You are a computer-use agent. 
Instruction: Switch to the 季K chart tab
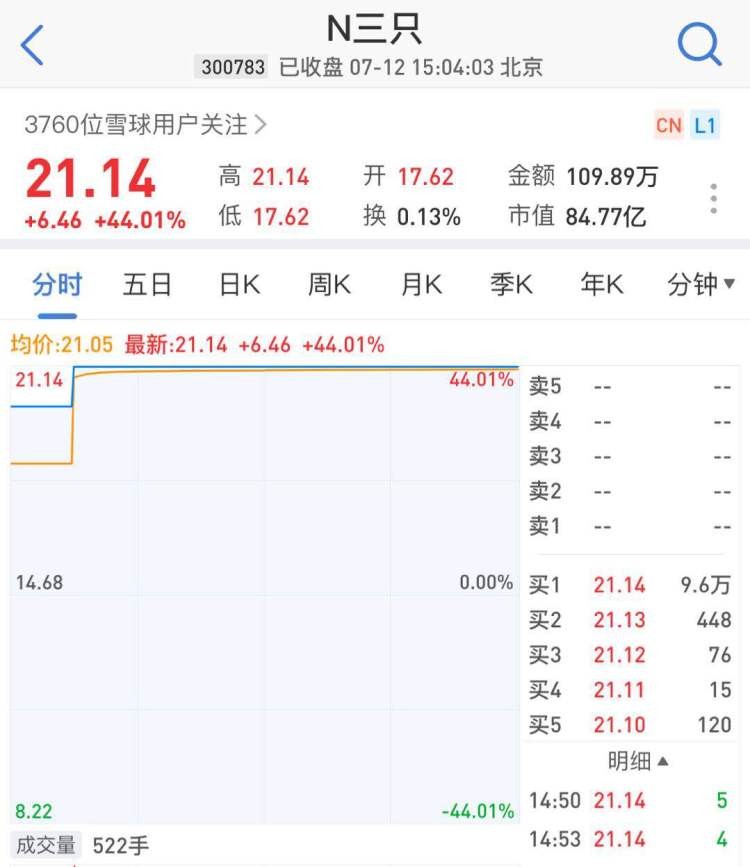(x=511, y=285)
